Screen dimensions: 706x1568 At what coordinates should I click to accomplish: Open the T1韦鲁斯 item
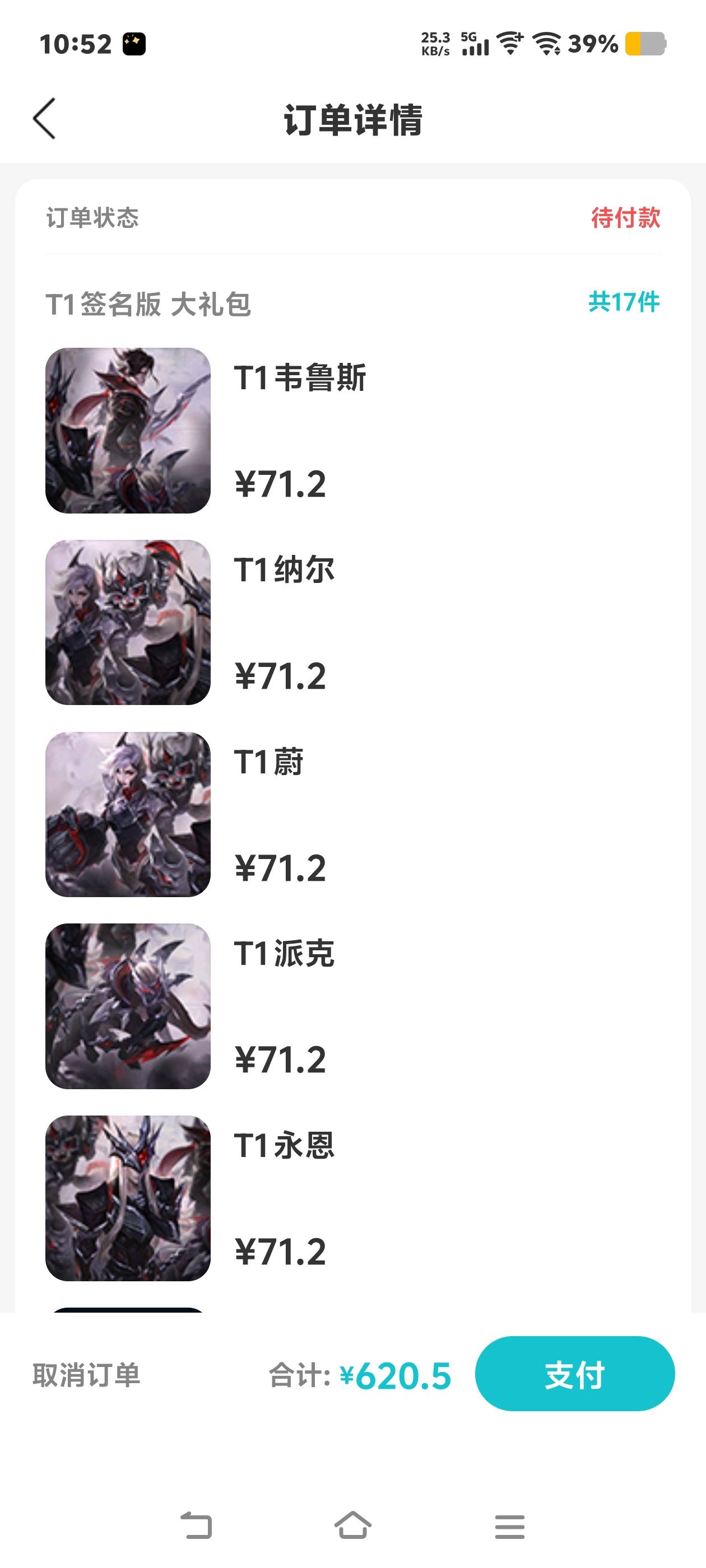352,430
